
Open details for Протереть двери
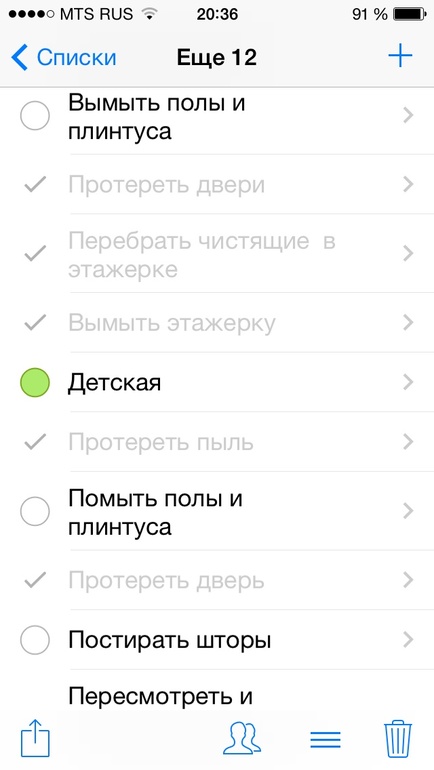[408, 185]
